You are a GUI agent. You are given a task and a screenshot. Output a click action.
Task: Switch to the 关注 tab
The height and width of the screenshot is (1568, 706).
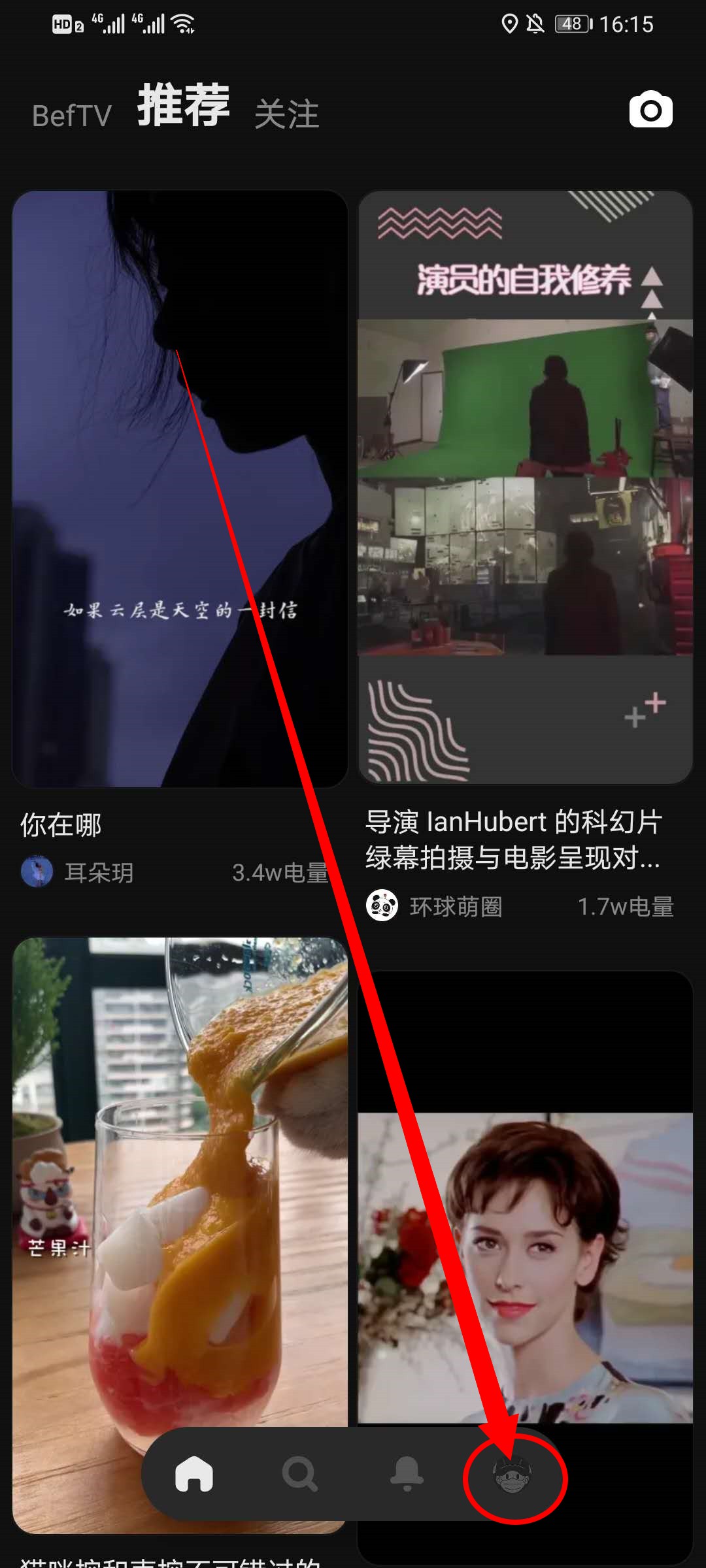(286, 115)
